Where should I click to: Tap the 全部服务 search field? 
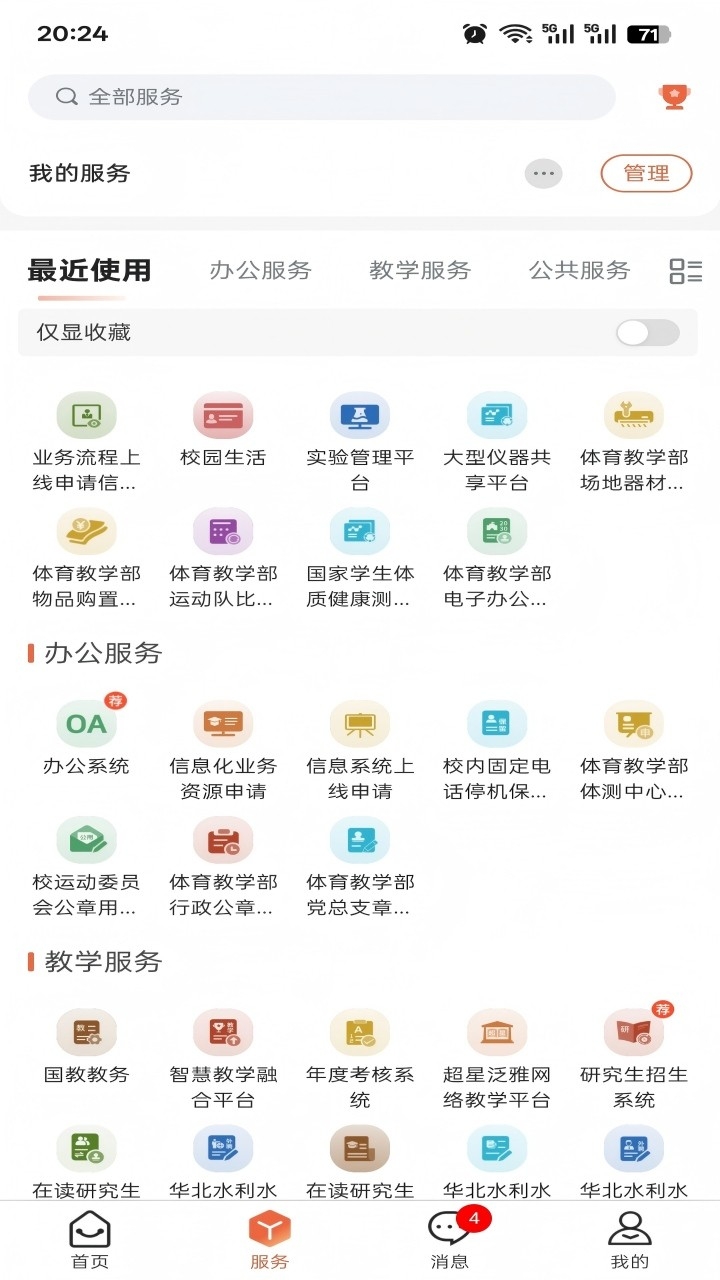pyautogui.click(x=320, y=96)
